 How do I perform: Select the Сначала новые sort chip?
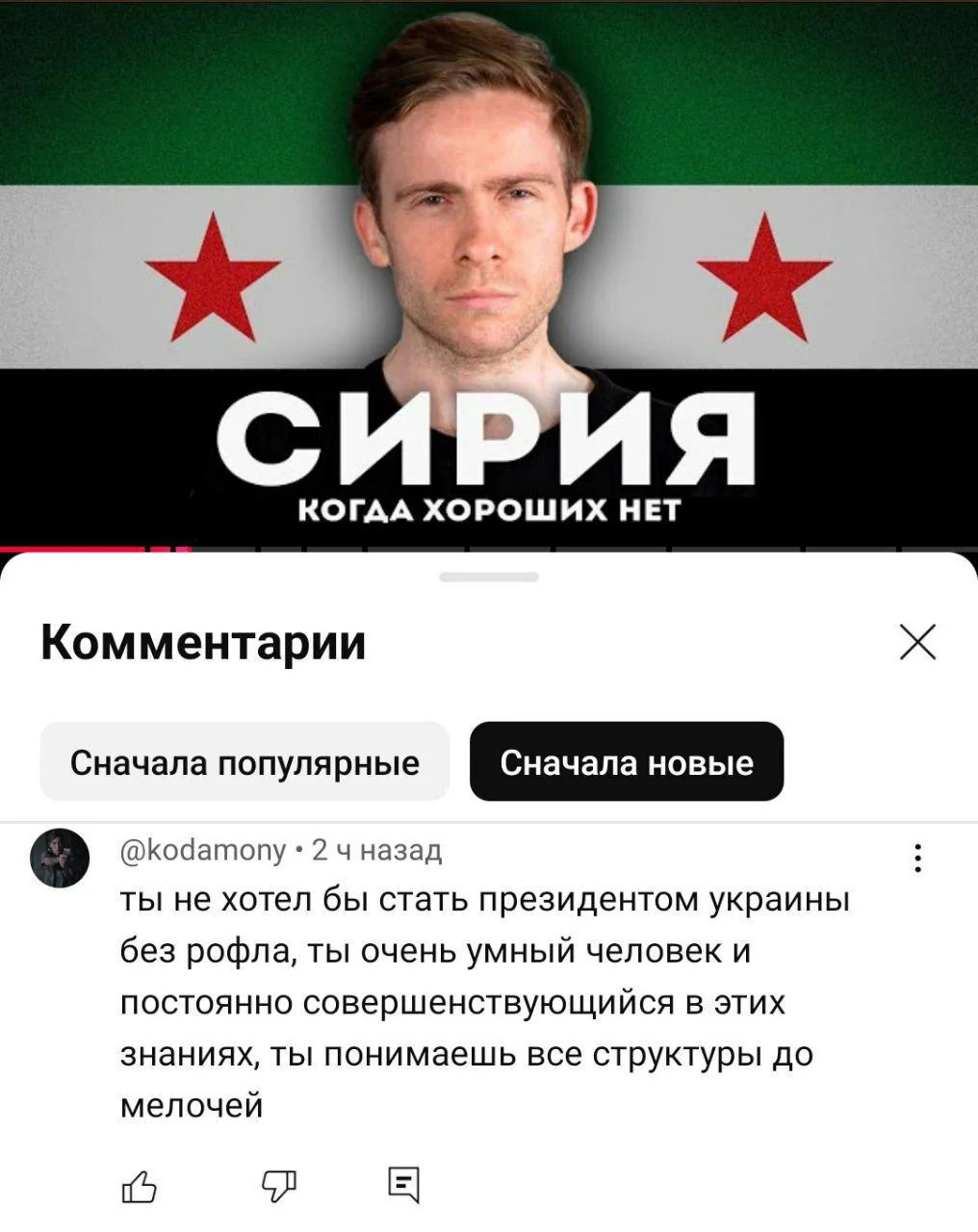627,762
